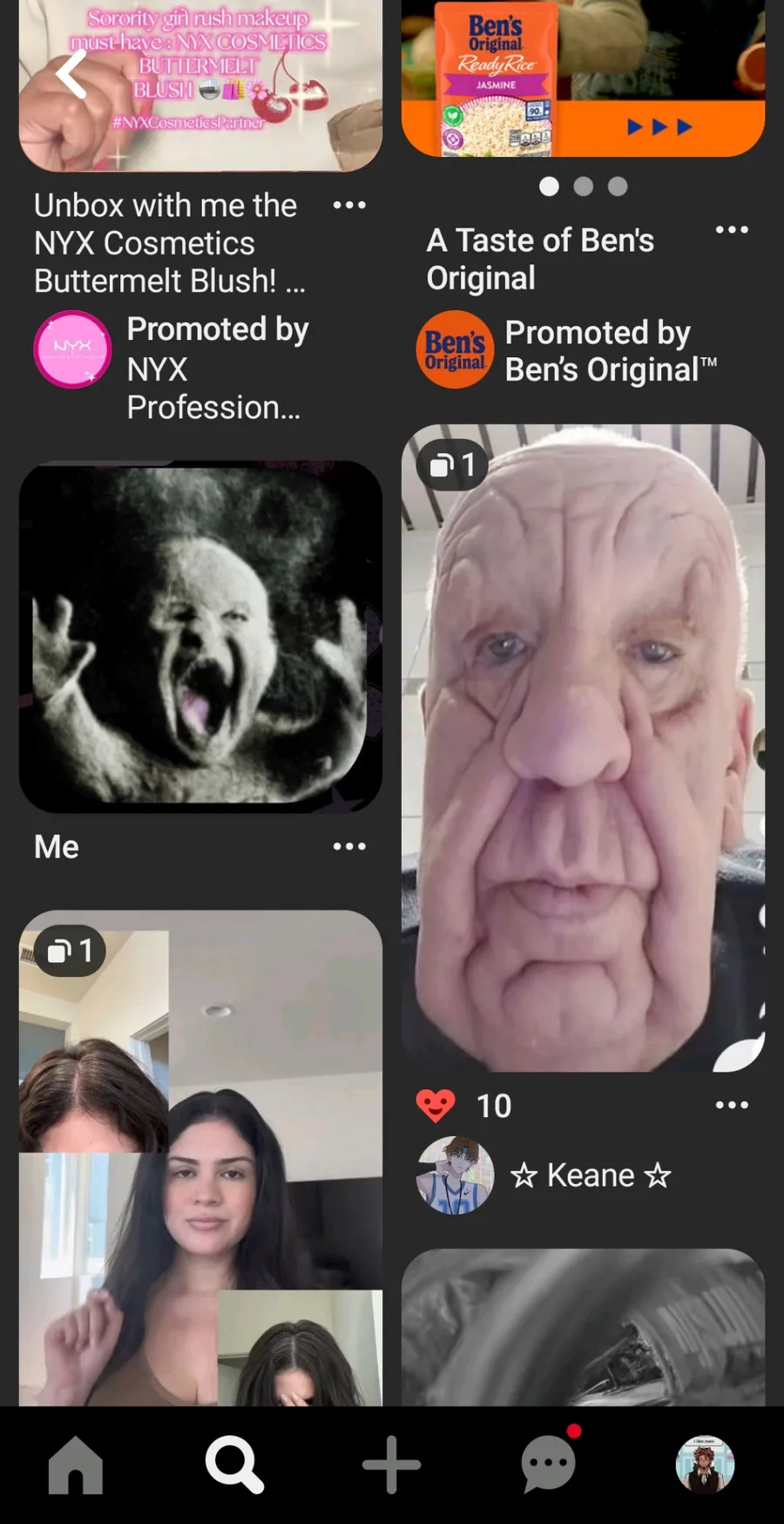784x1524 pixels.
Task: Open the messages inbox tab
Action: tap(550, 1463)
